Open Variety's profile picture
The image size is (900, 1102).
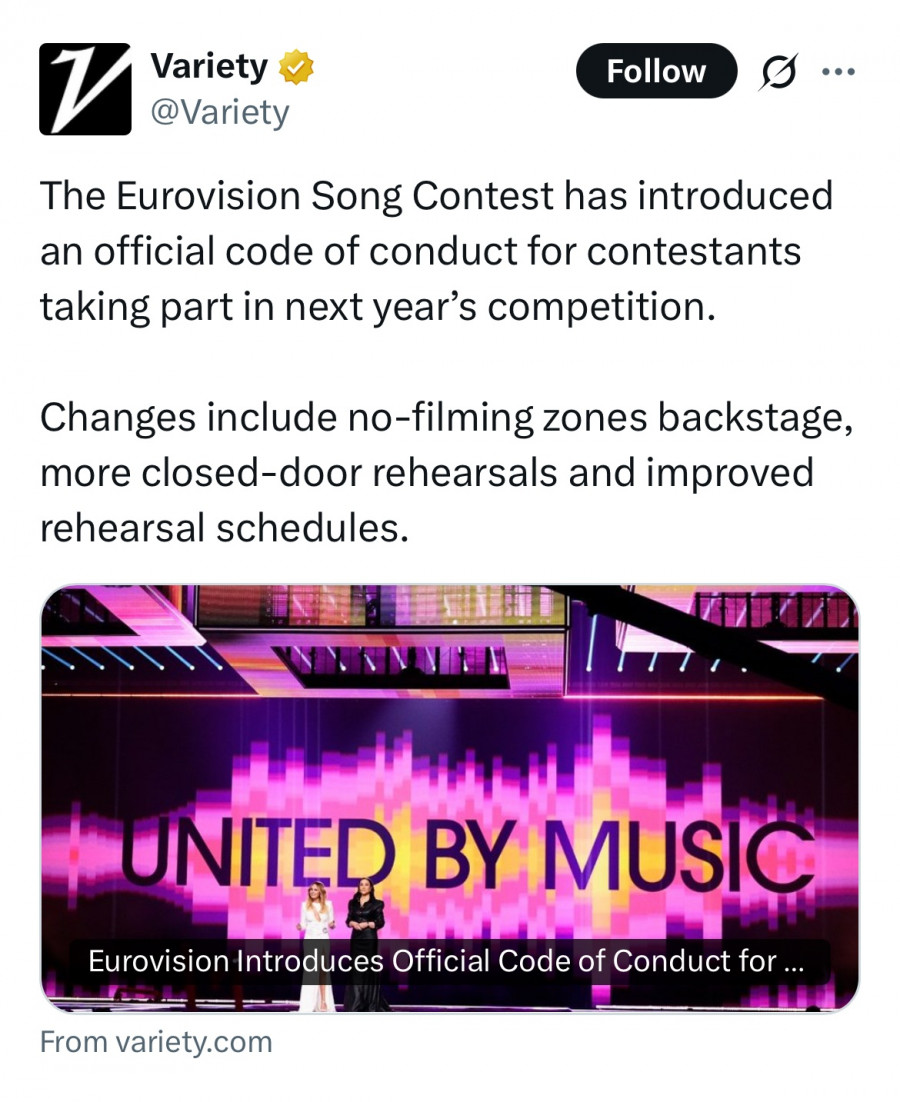[x=85, y=89]
